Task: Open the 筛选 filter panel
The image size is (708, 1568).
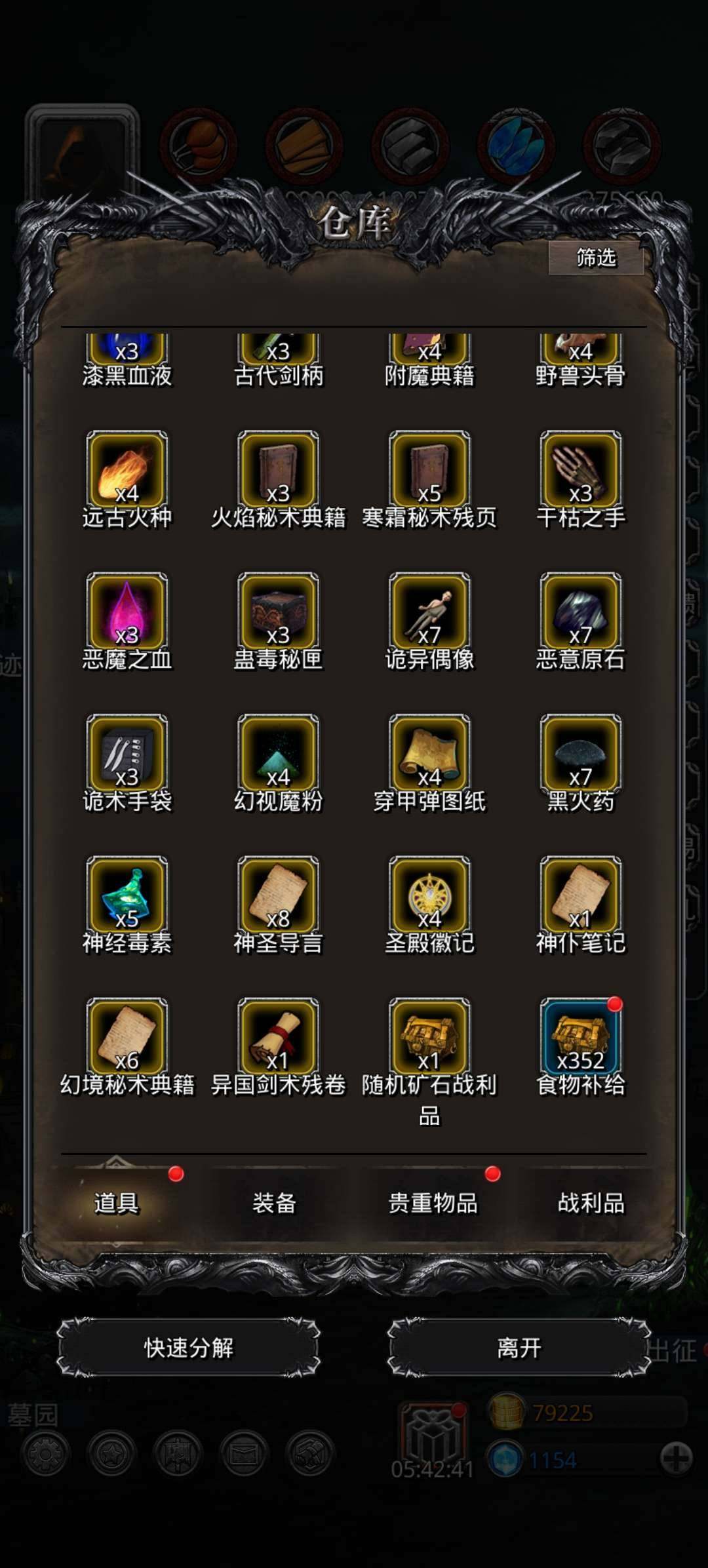Action: [597, 259]
